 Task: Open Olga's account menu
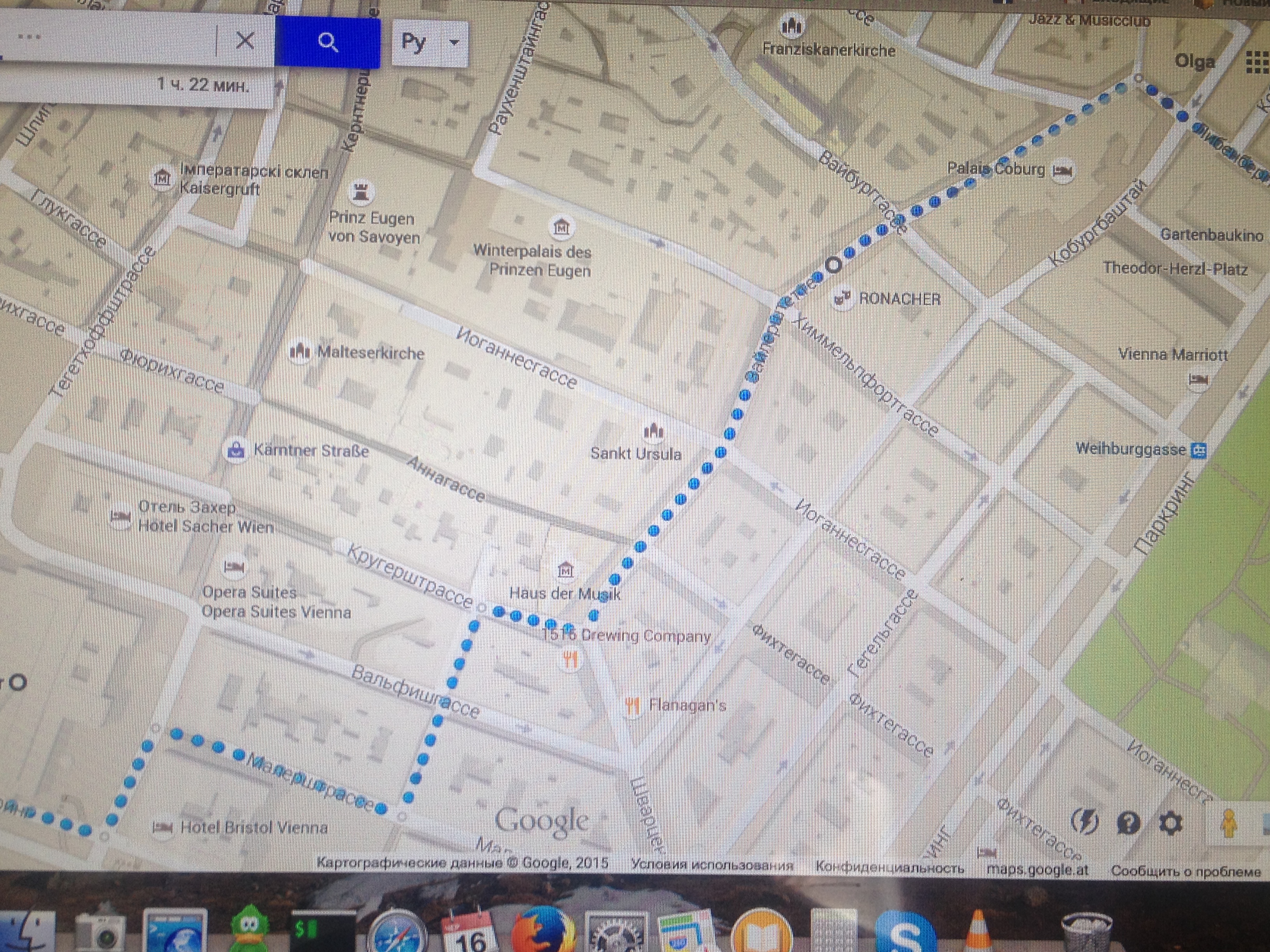coord(1194,62)
